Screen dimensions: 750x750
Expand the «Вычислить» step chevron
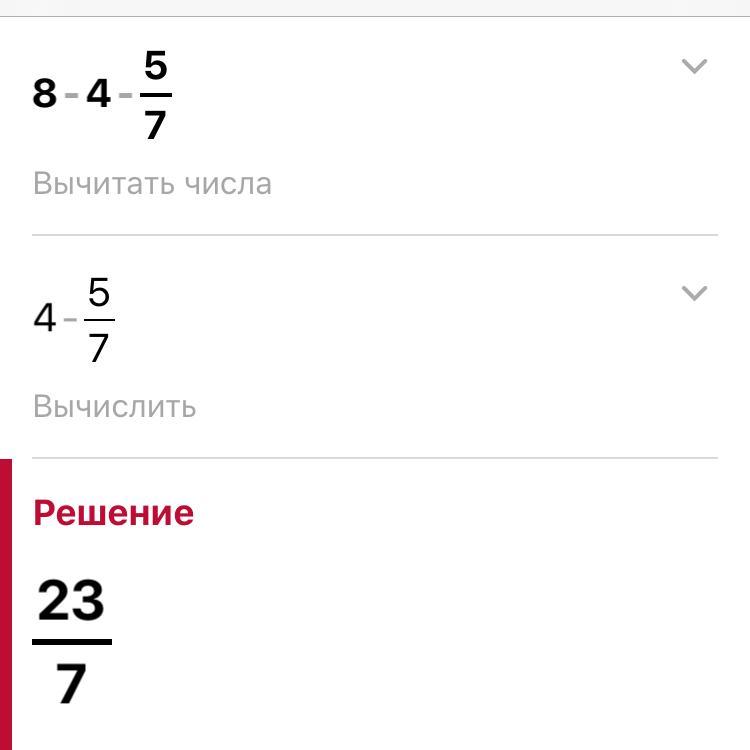tap(694, 294)
